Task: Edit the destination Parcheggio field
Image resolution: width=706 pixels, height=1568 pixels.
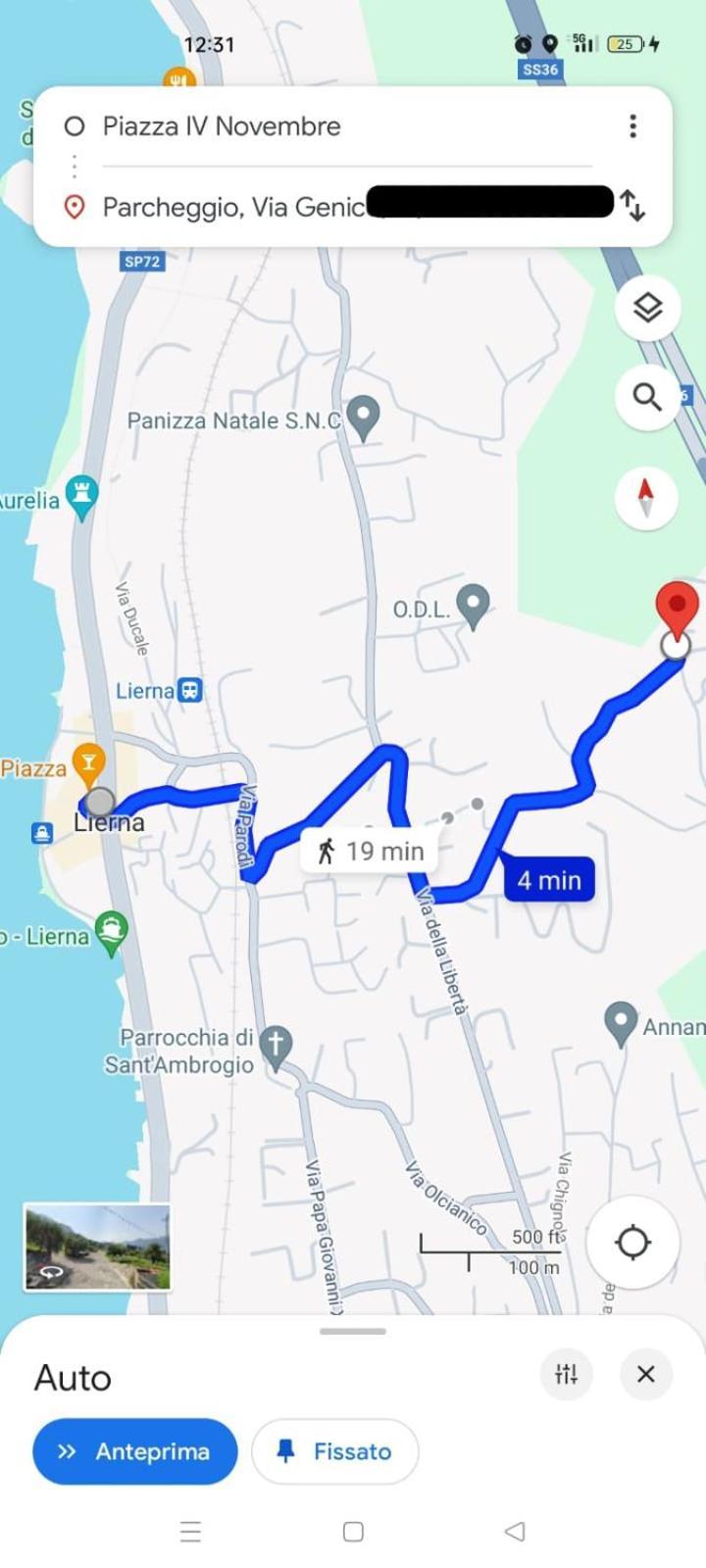Action: pos(233,207)
